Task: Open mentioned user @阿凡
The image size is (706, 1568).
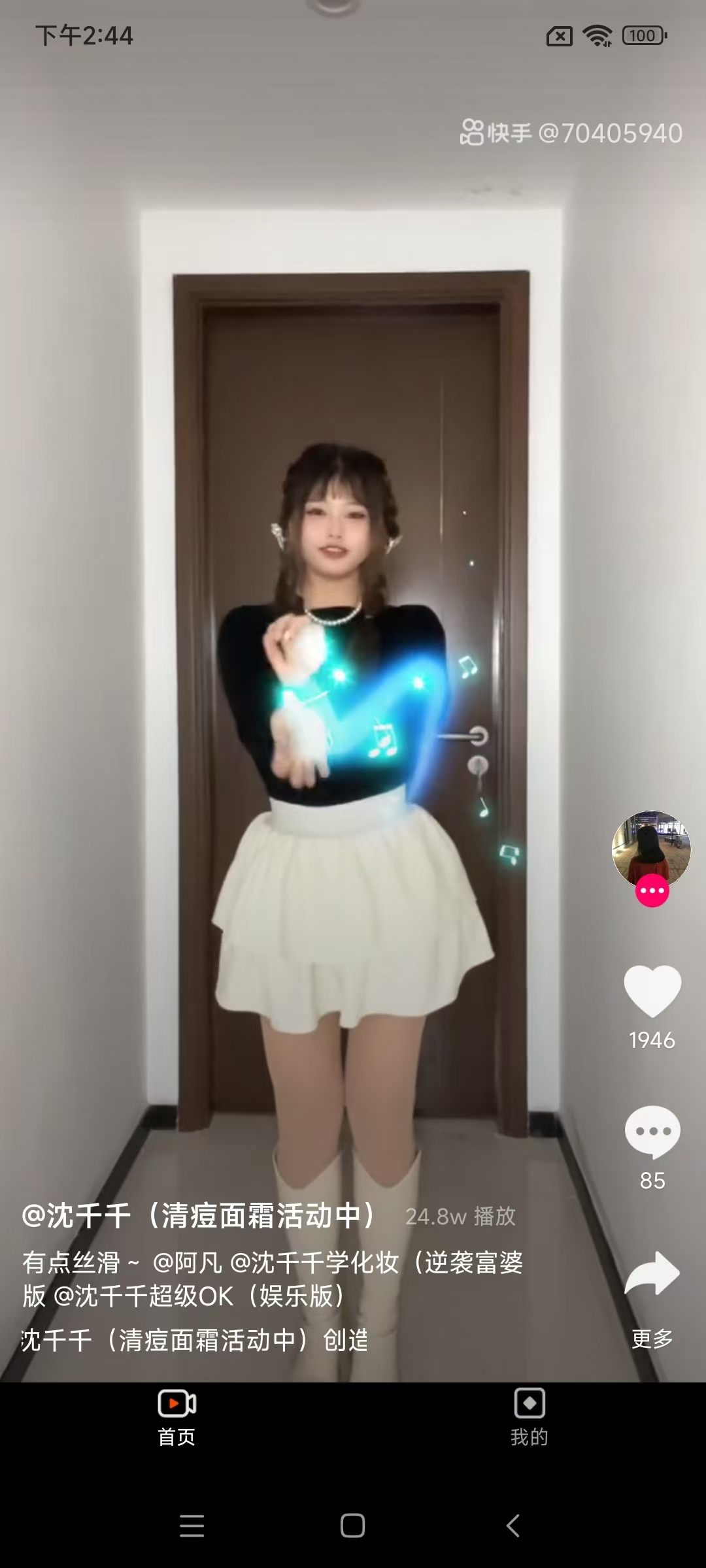Action: click(188, 1262)
